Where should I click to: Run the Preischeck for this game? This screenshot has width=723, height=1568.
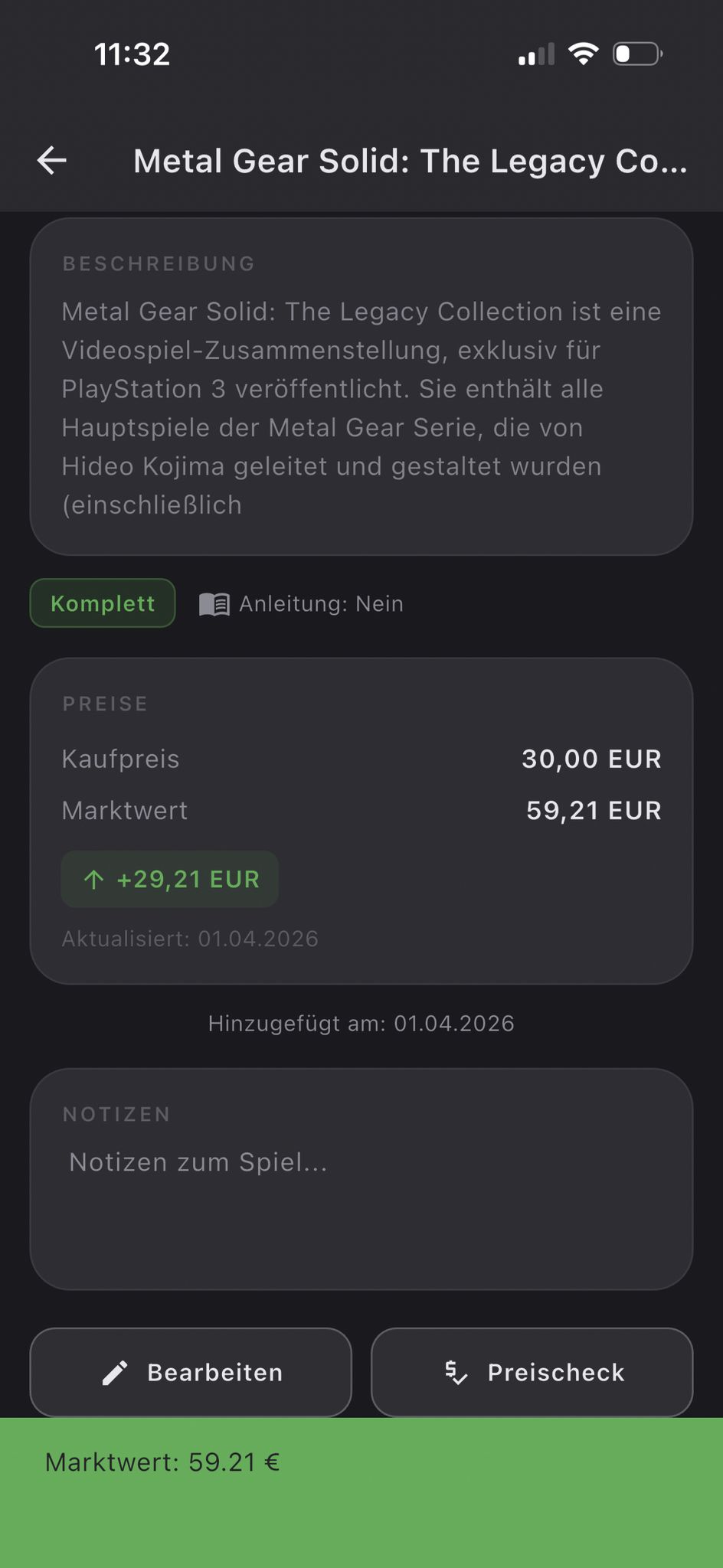[532, 1372]
